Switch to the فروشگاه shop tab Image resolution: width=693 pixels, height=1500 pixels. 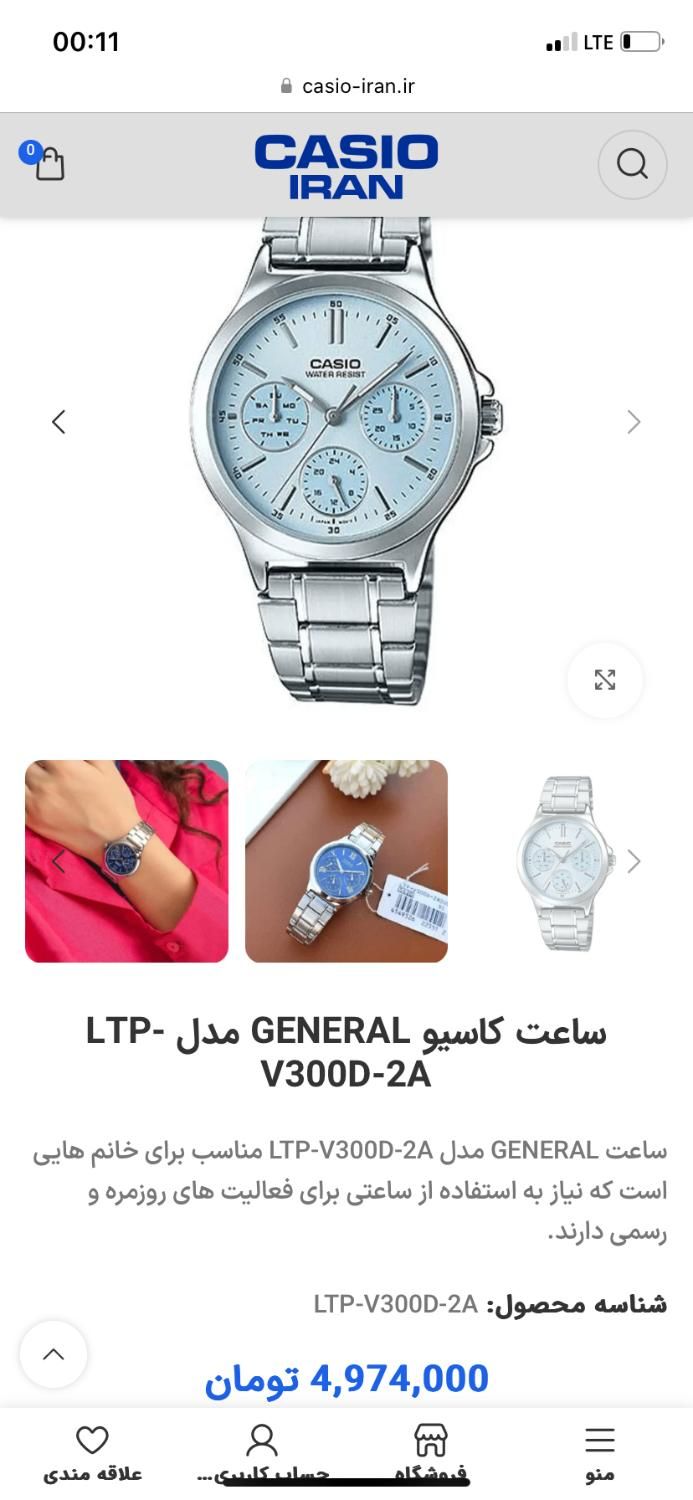pos(430,1452)
